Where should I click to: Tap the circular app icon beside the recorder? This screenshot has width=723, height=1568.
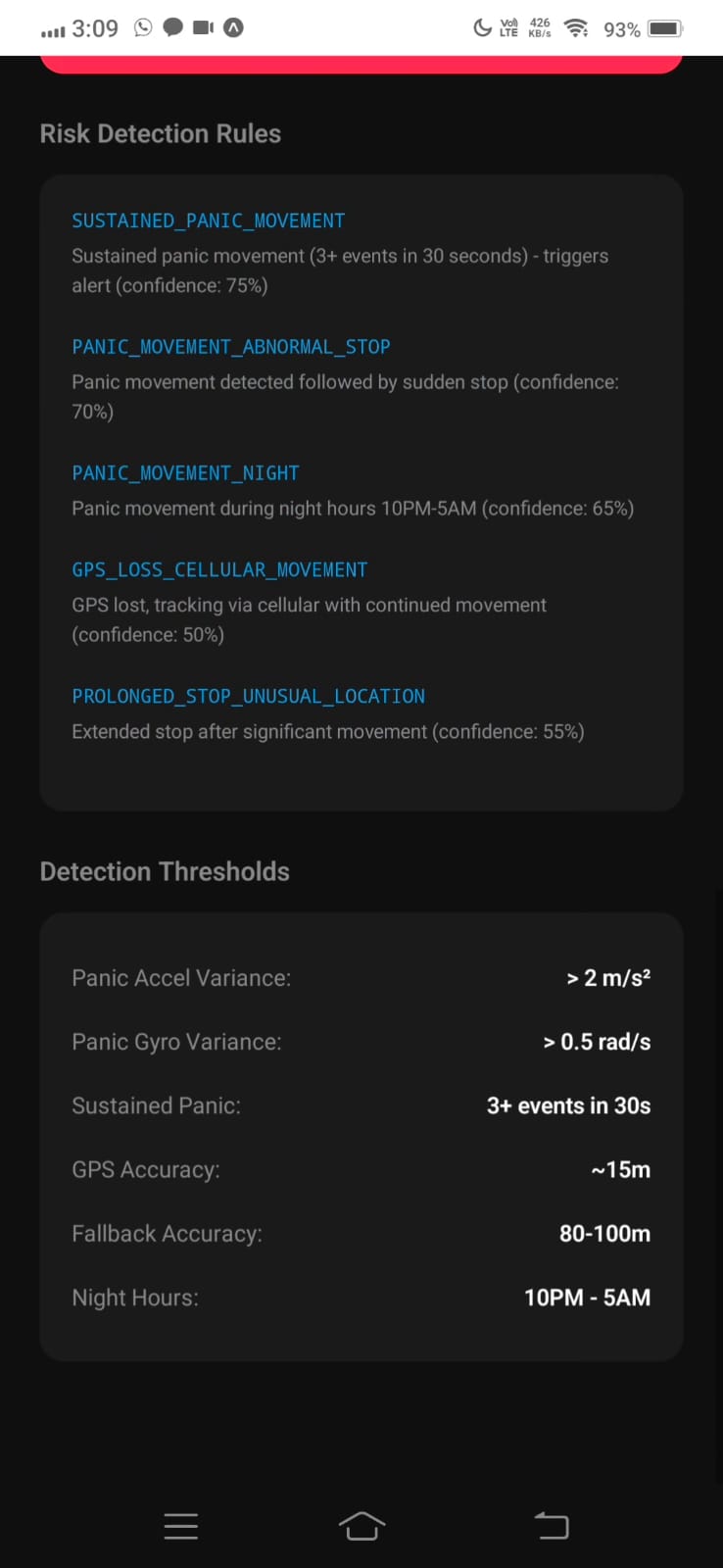pos(233,27)
